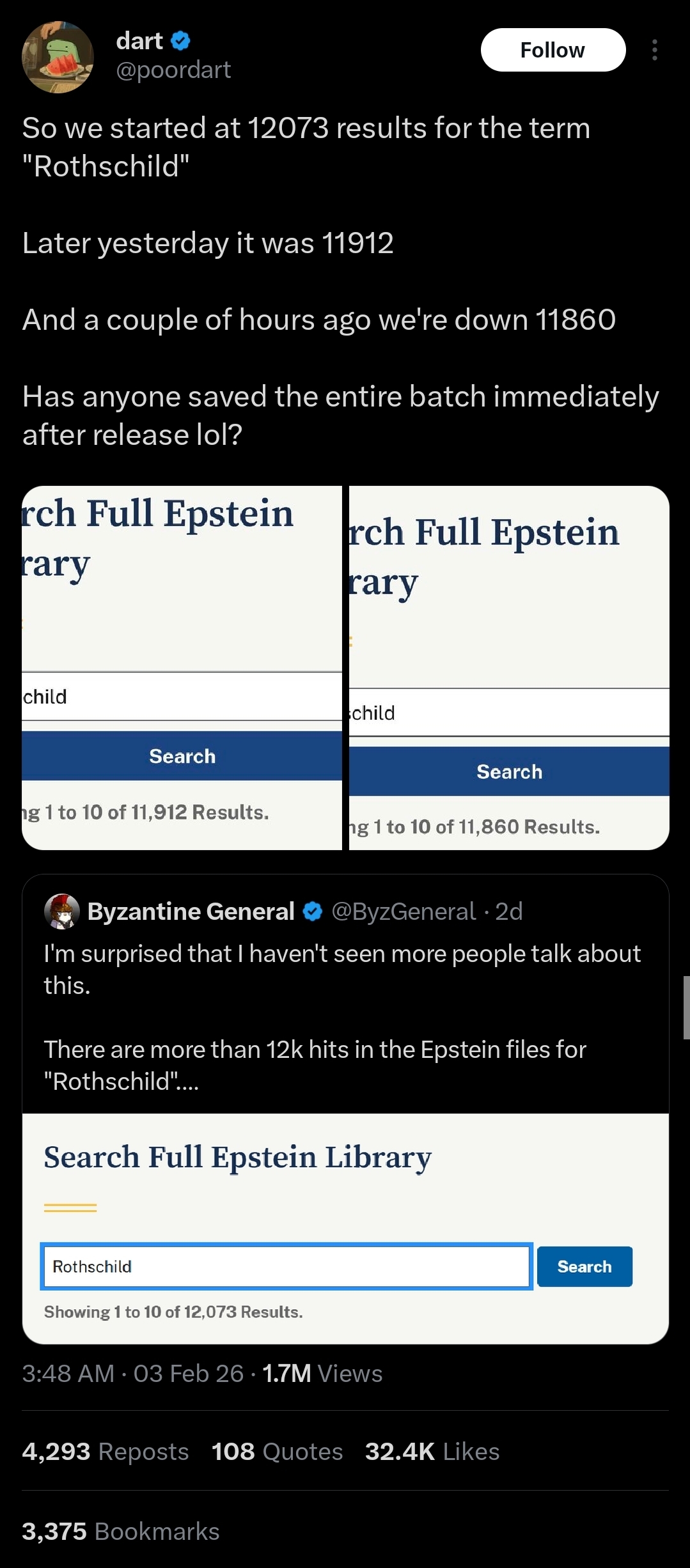The image size is (690, 1568).
Task: Follow the dart account
Action: point(553,50)
